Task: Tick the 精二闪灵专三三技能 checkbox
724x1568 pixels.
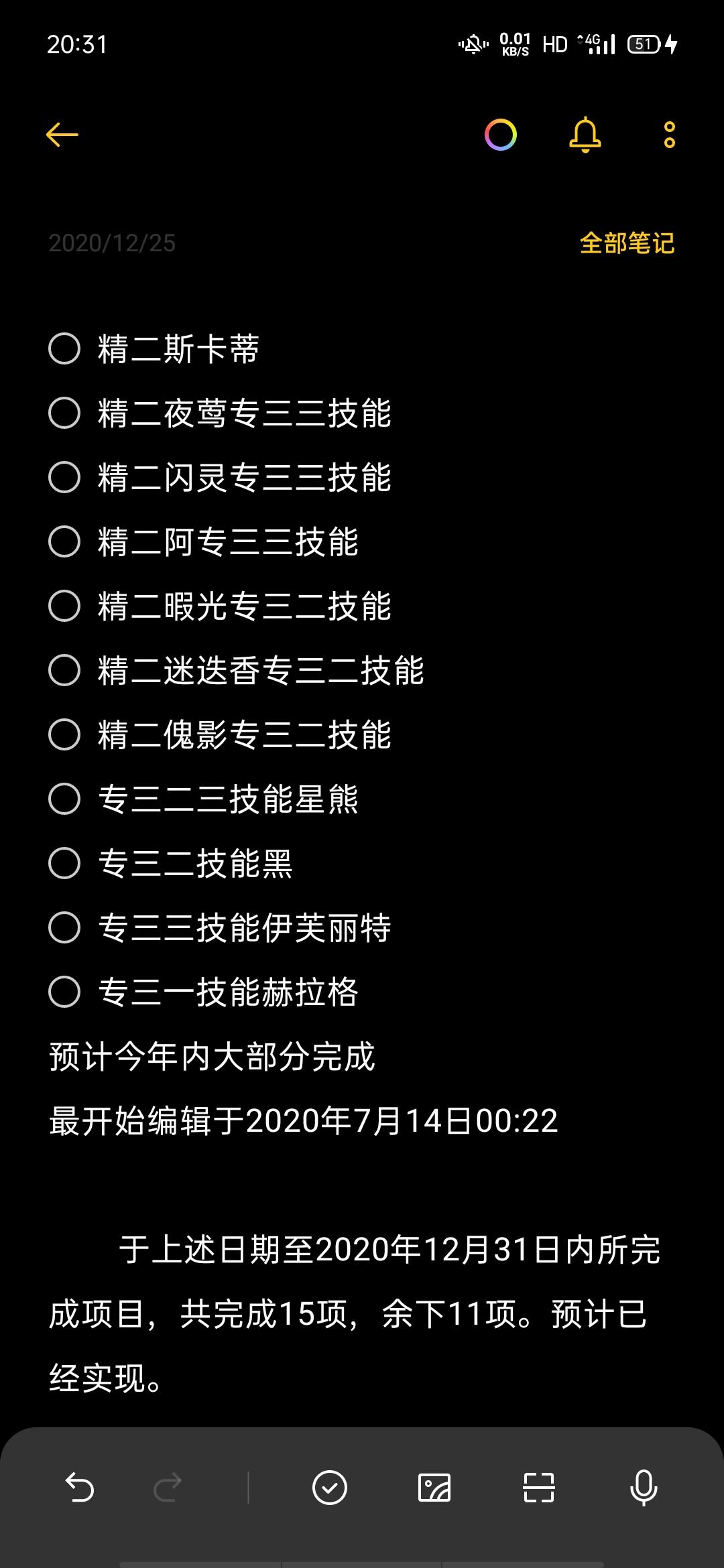Action: pos(64,477)
